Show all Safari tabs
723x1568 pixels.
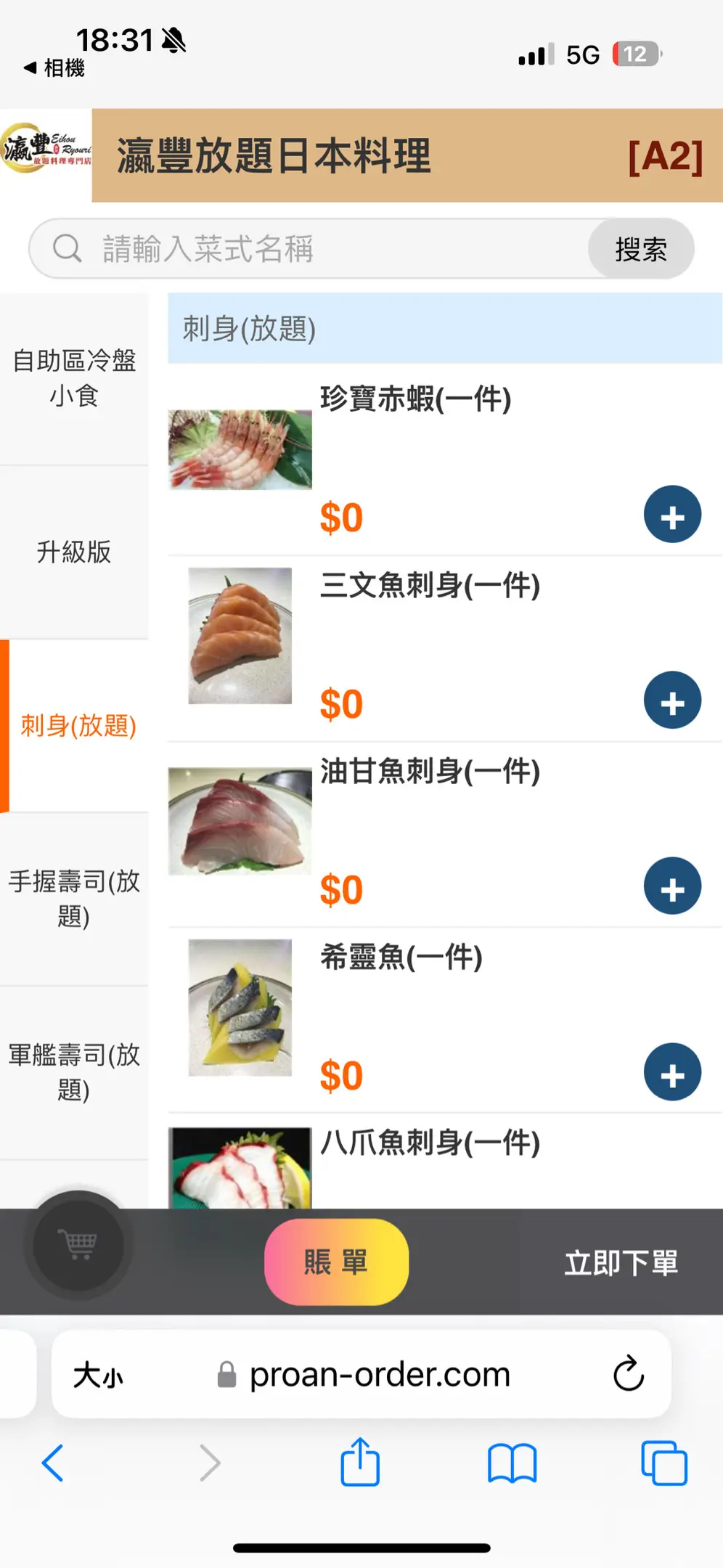[x=663, y=1463]
